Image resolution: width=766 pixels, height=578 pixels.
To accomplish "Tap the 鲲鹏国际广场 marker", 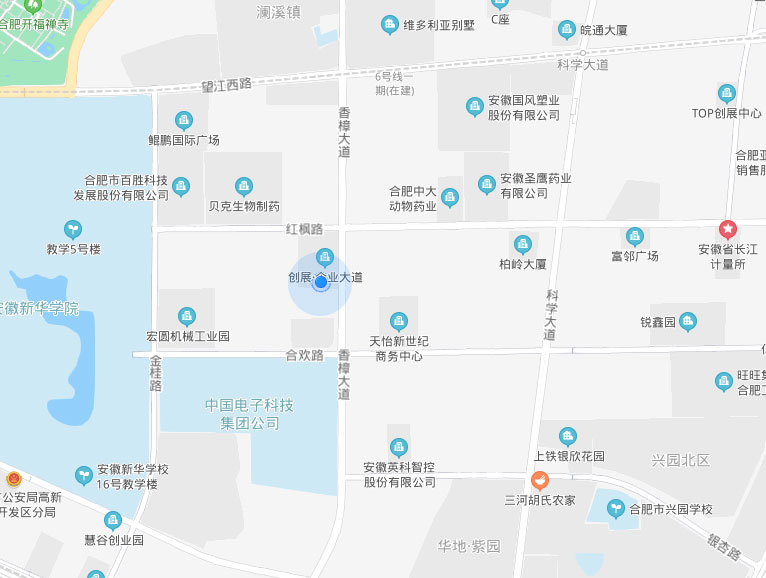I will tap(183, 120).
